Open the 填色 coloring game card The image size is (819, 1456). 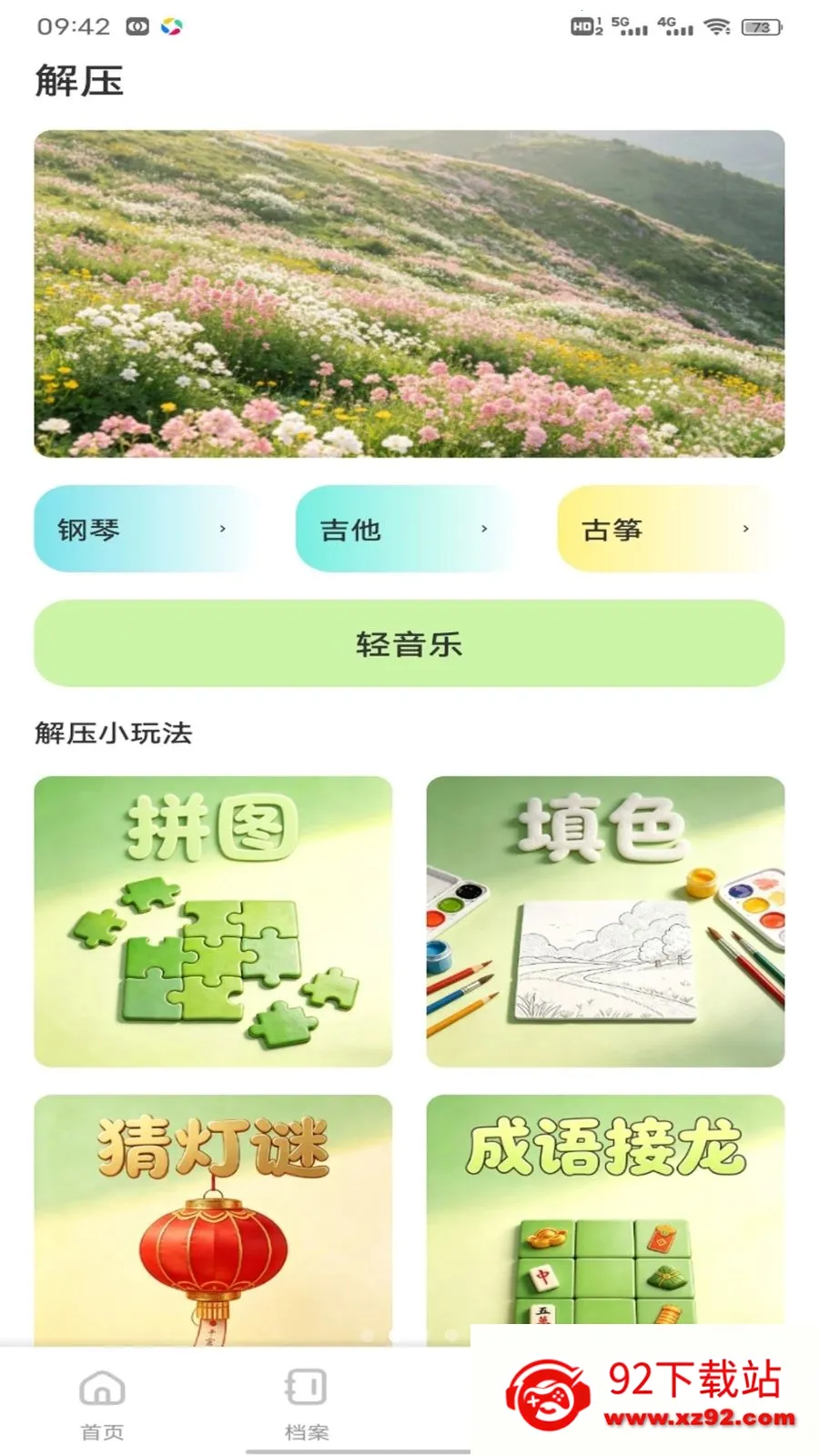(605, 921)
